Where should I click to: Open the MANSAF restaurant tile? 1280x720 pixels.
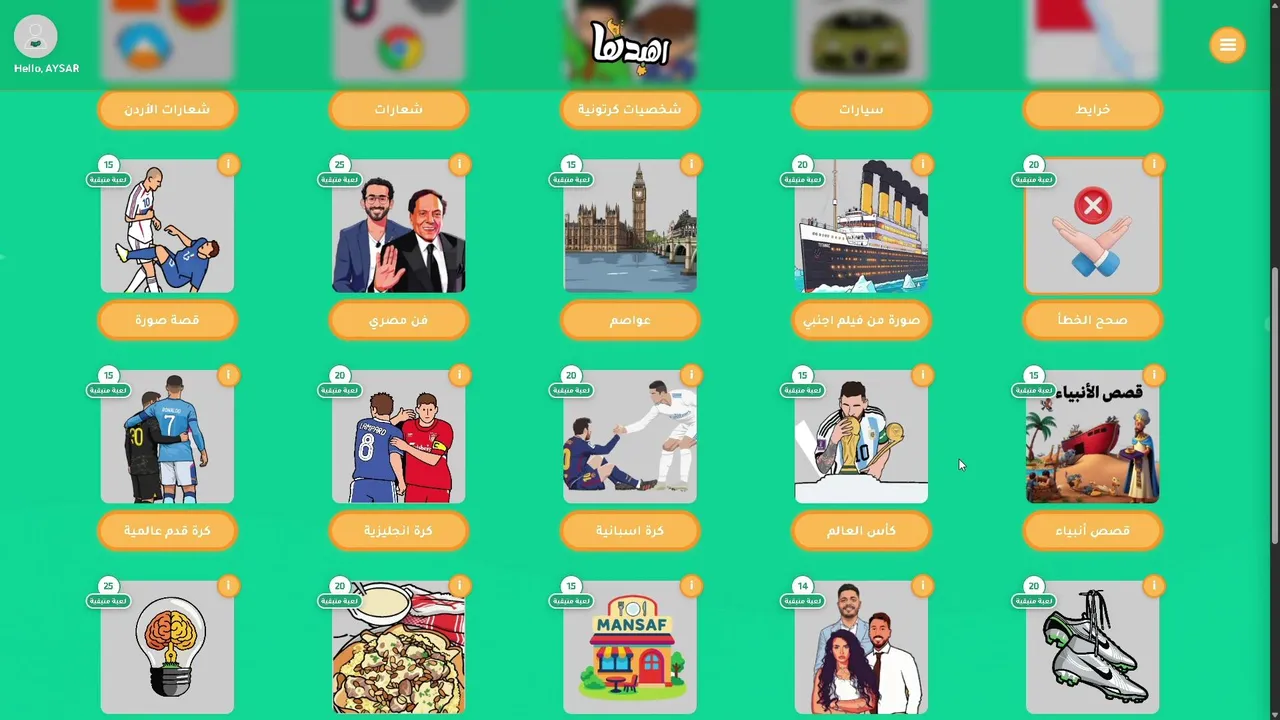tap(630, 647)
